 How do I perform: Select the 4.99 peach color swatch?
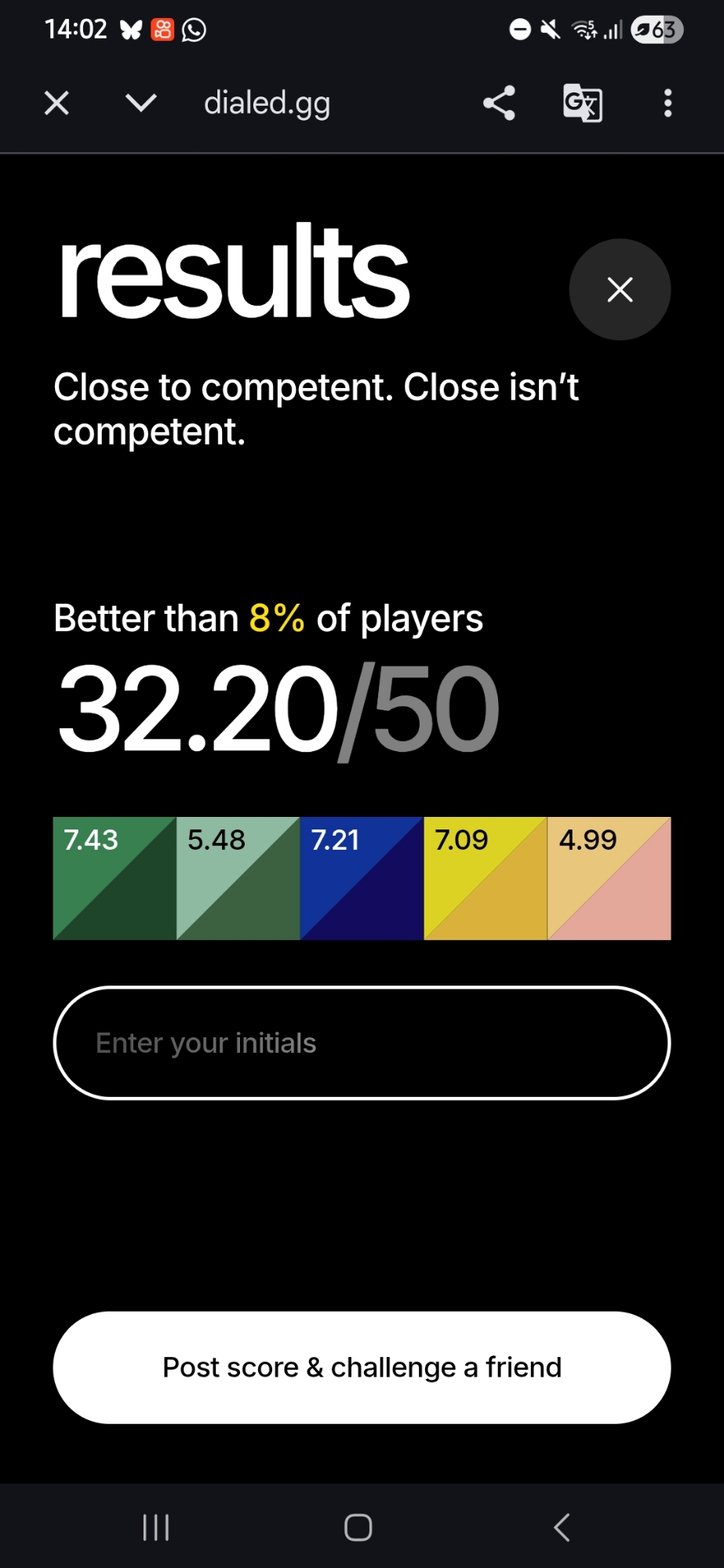[609, 878]
